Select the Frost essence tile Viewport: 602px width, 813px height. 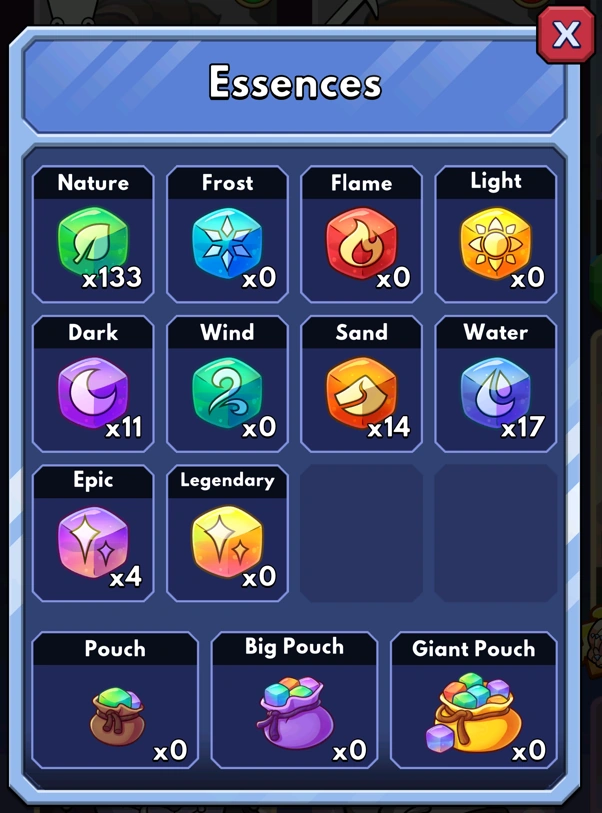227,236
